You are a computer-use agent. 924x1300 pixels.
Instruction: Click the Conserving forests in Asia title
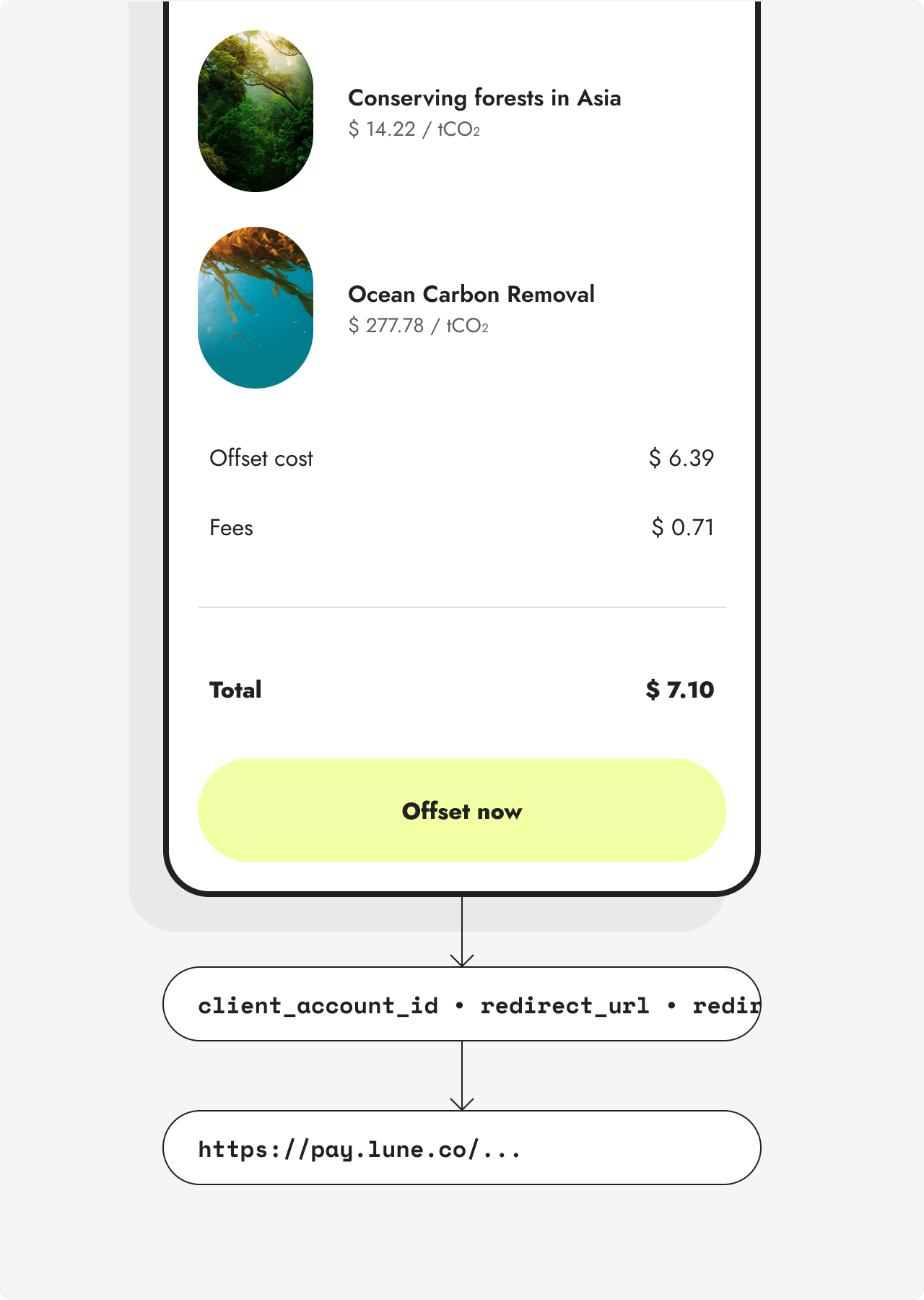(485, 97)
